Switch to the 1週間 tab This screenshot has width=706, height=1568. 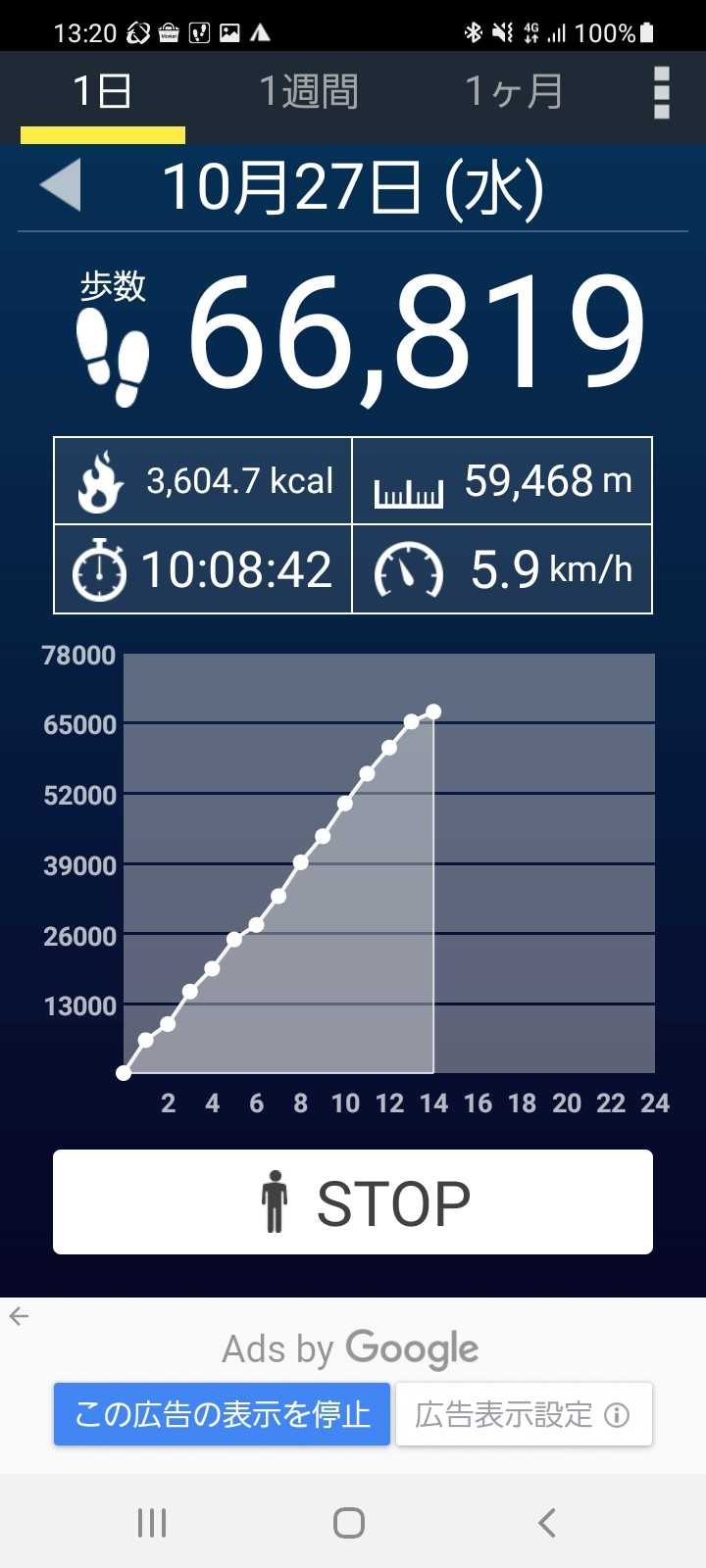[x=309, y=93]
